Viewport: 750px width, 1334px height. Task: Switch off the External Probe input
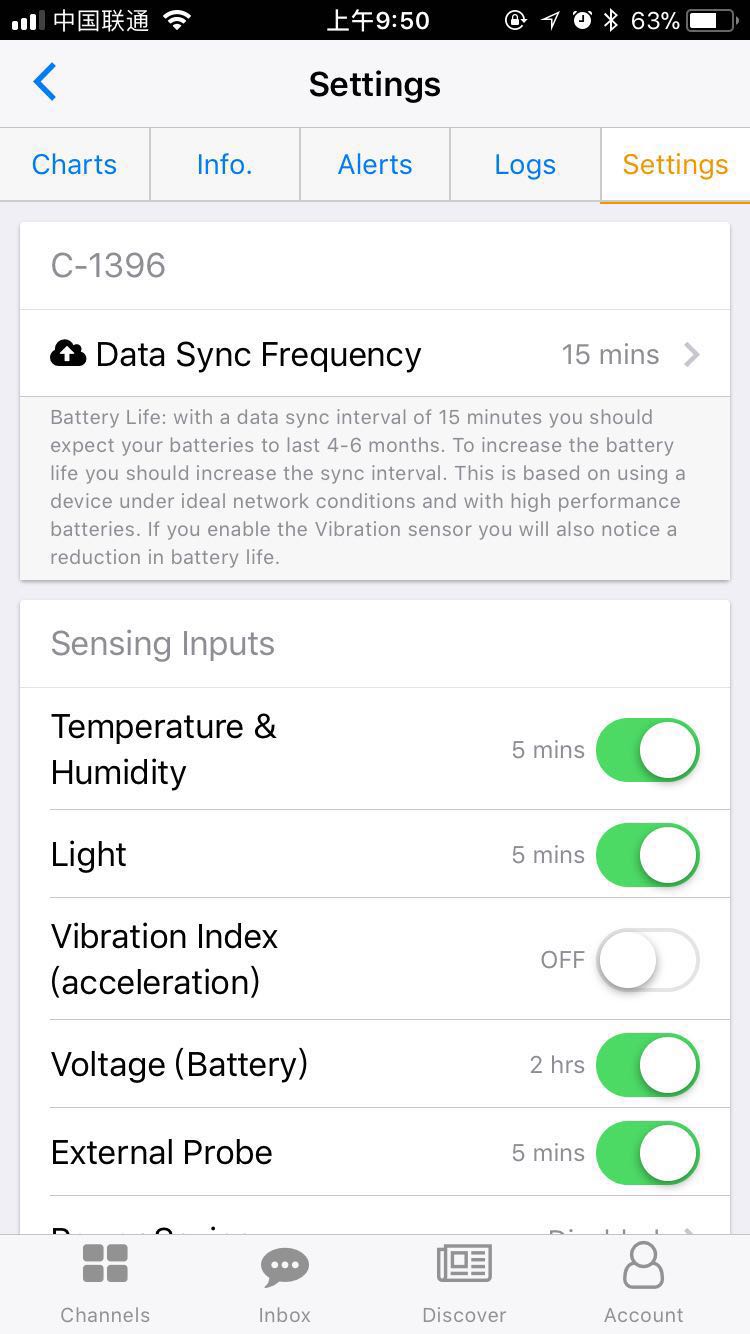(x=647, y=1153)
